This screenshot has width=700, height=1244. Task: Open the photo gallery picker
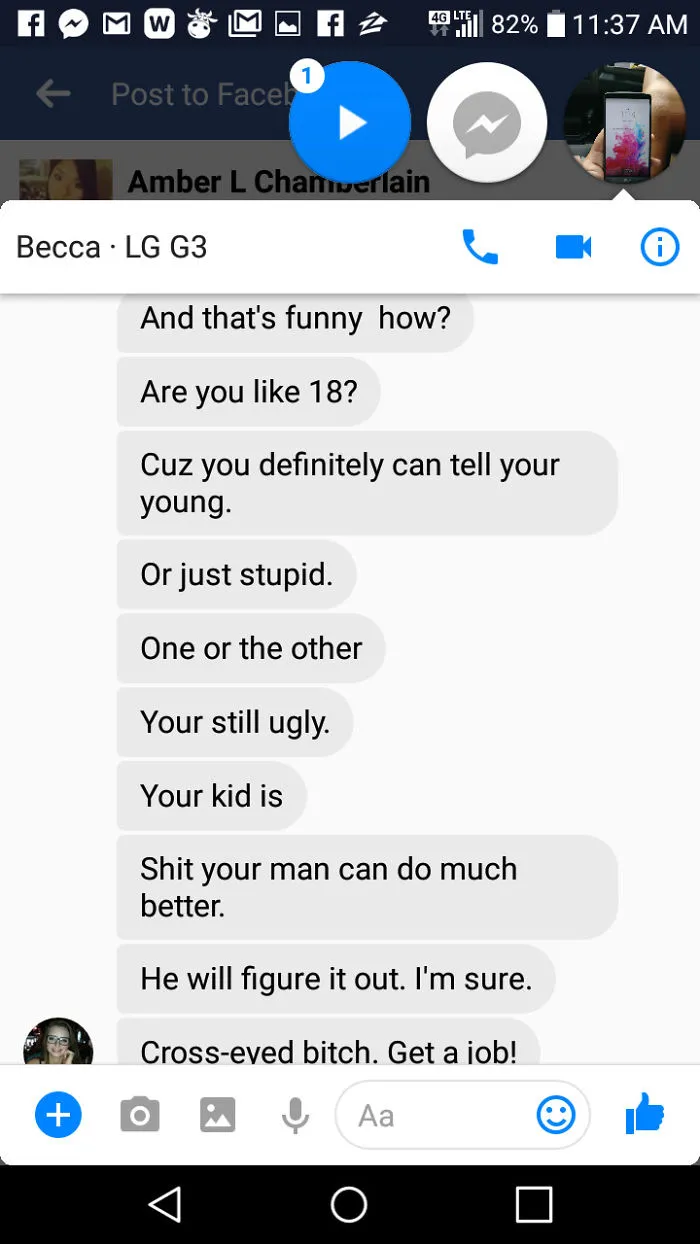[217, 1114]
